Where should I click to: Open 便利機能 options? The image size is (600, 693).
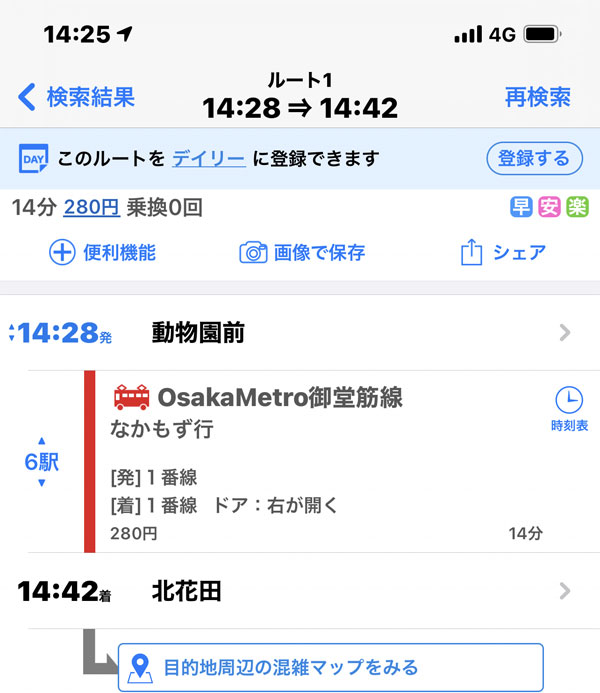click(102, 252)
